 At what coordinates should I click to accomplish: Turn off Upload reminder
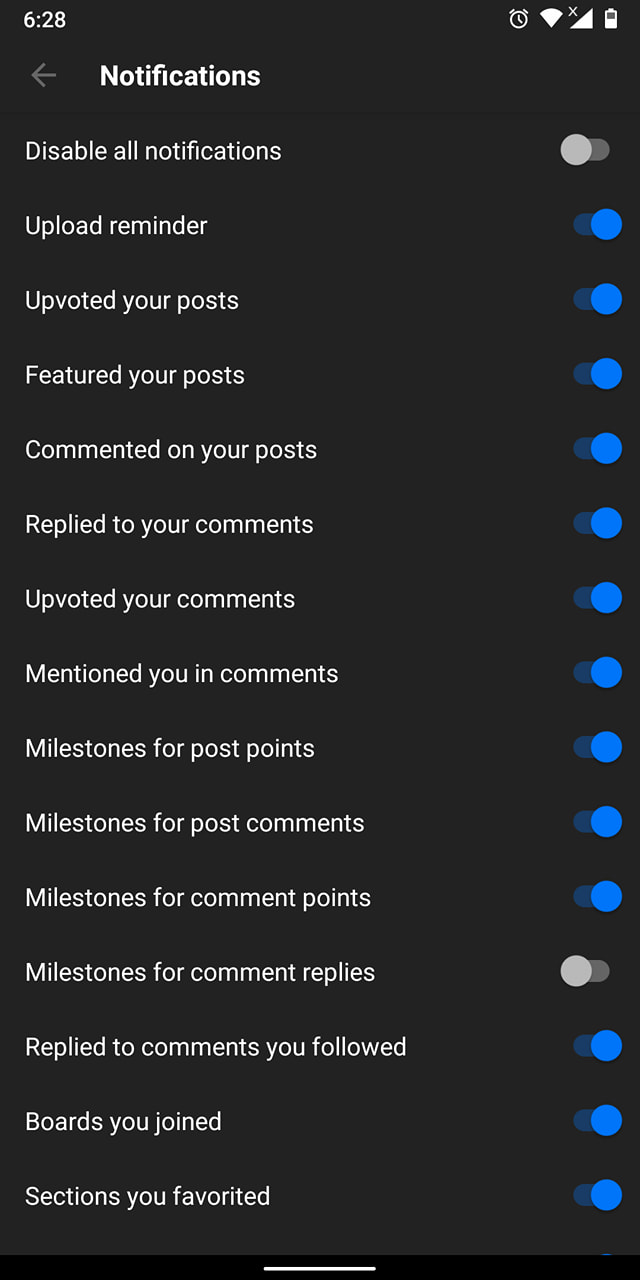pyautogui.click(x=597, y=225)
